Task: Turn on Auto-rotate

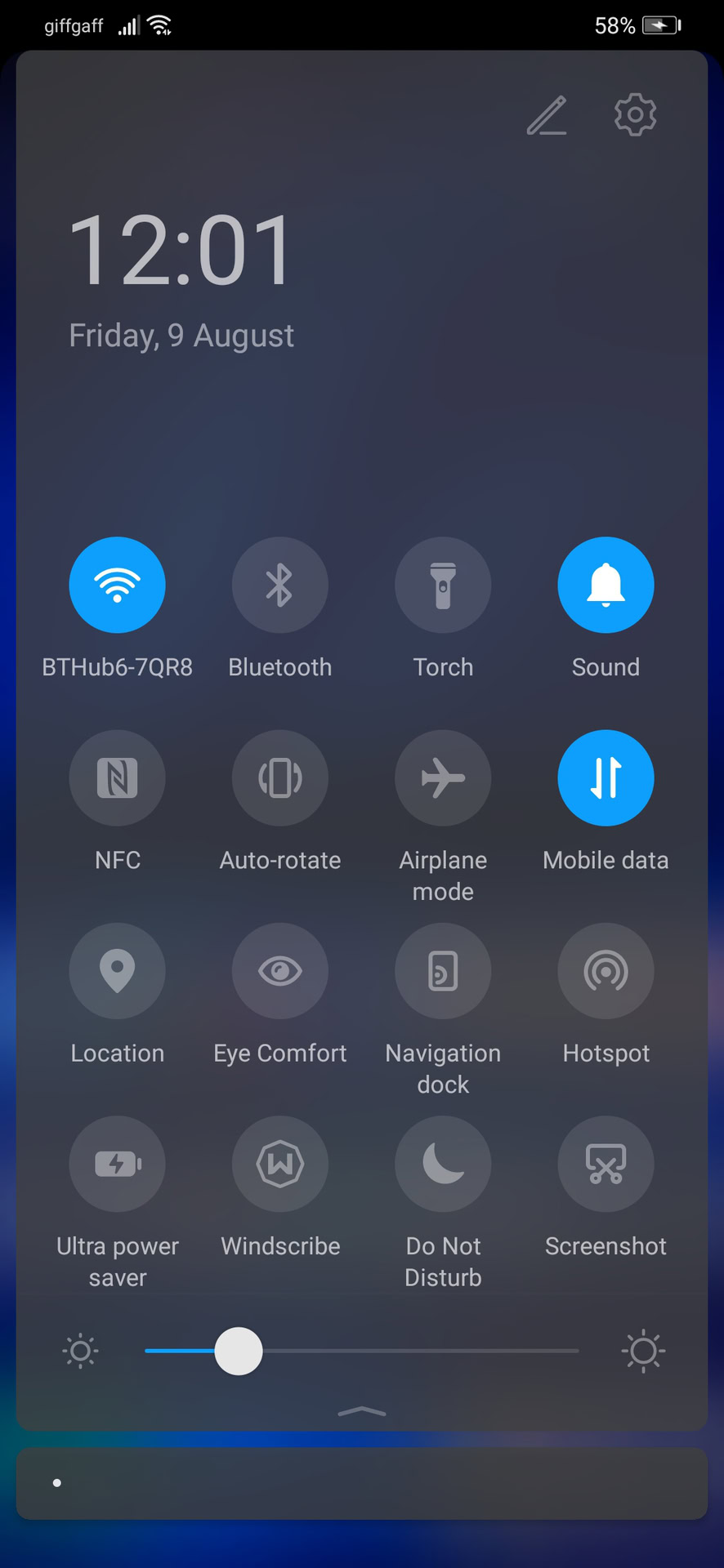Action: 279,777
